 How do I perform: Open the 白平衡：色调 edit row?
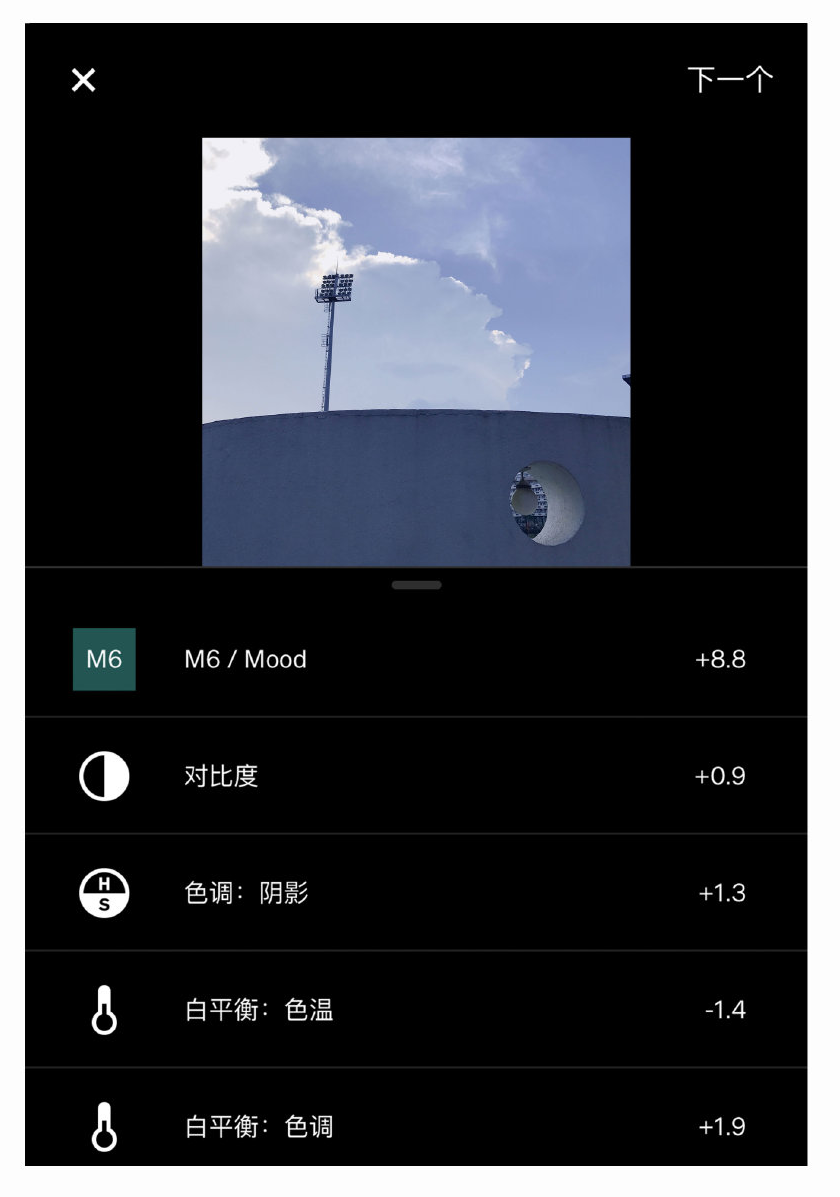coord(415,1127)
